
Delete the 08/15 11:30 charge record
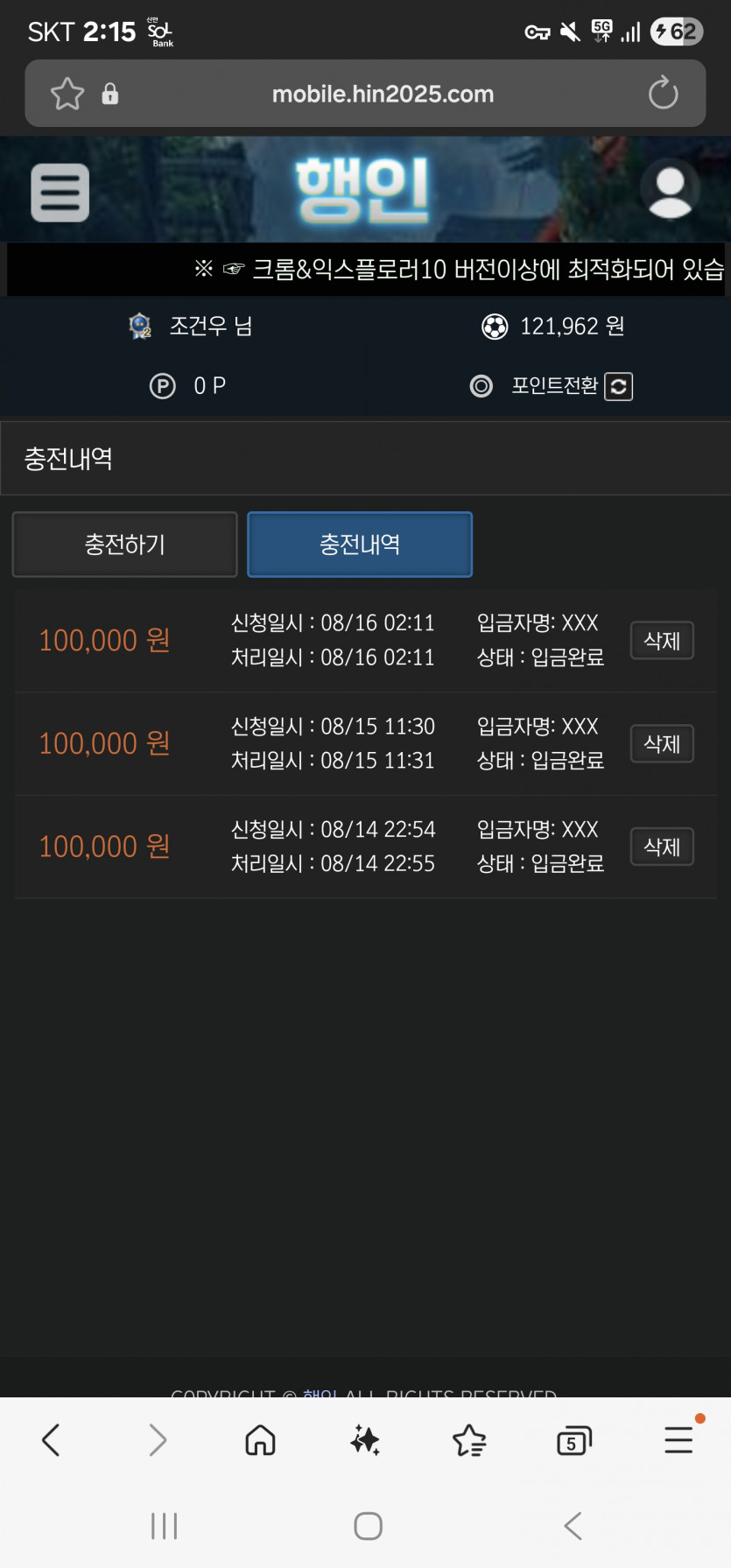point(662,744)
